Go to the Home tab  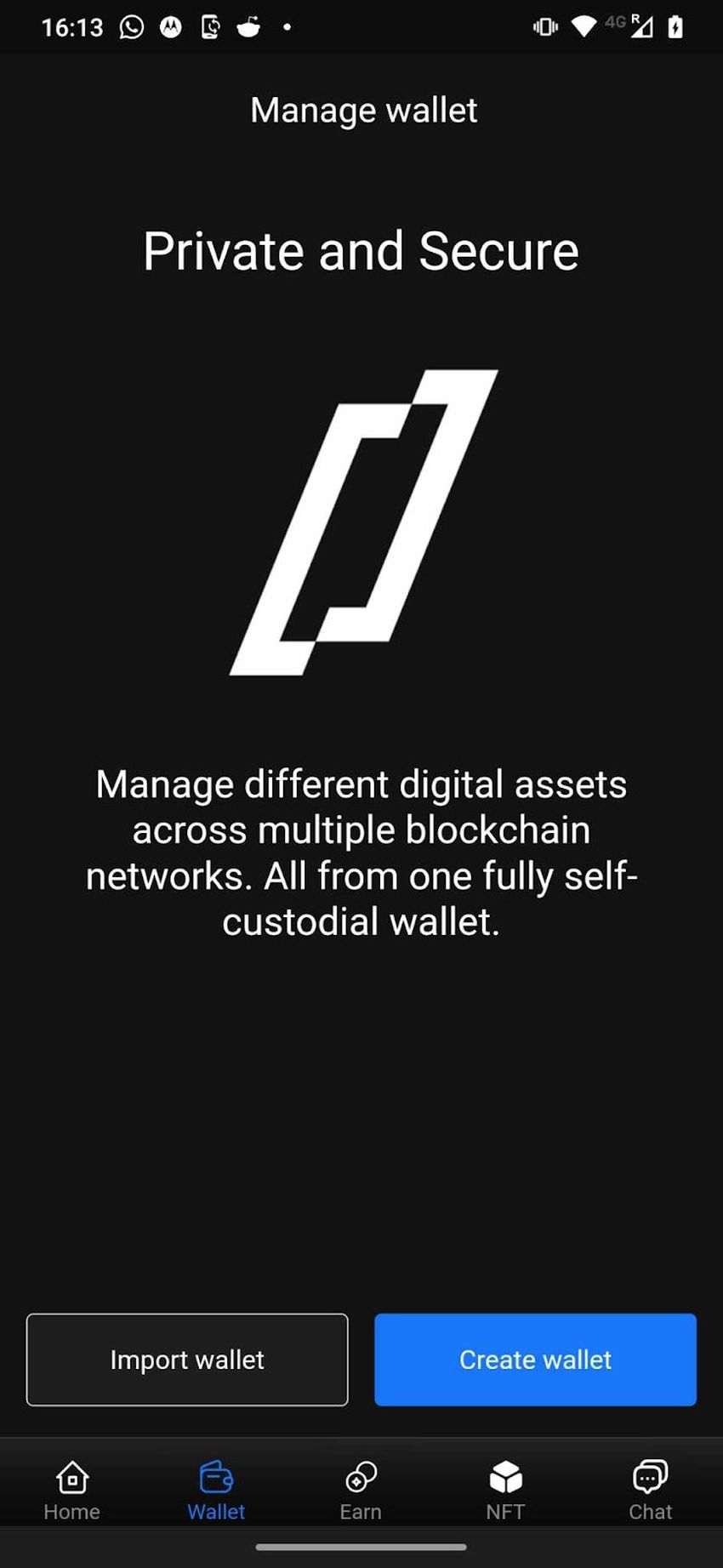[72, 1491]
